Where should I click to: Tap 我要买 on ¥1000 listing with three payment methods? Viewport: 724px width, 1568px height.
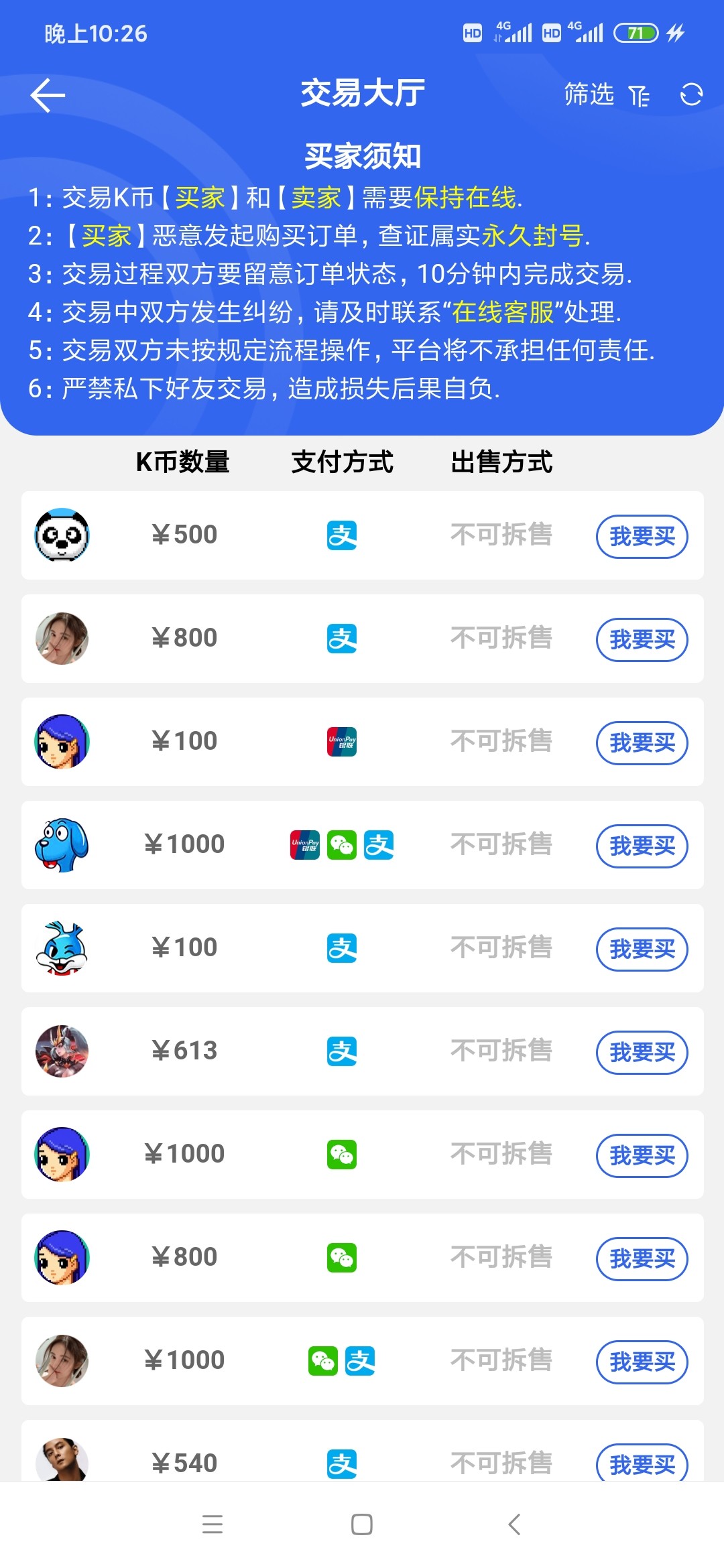pos(642,846)
